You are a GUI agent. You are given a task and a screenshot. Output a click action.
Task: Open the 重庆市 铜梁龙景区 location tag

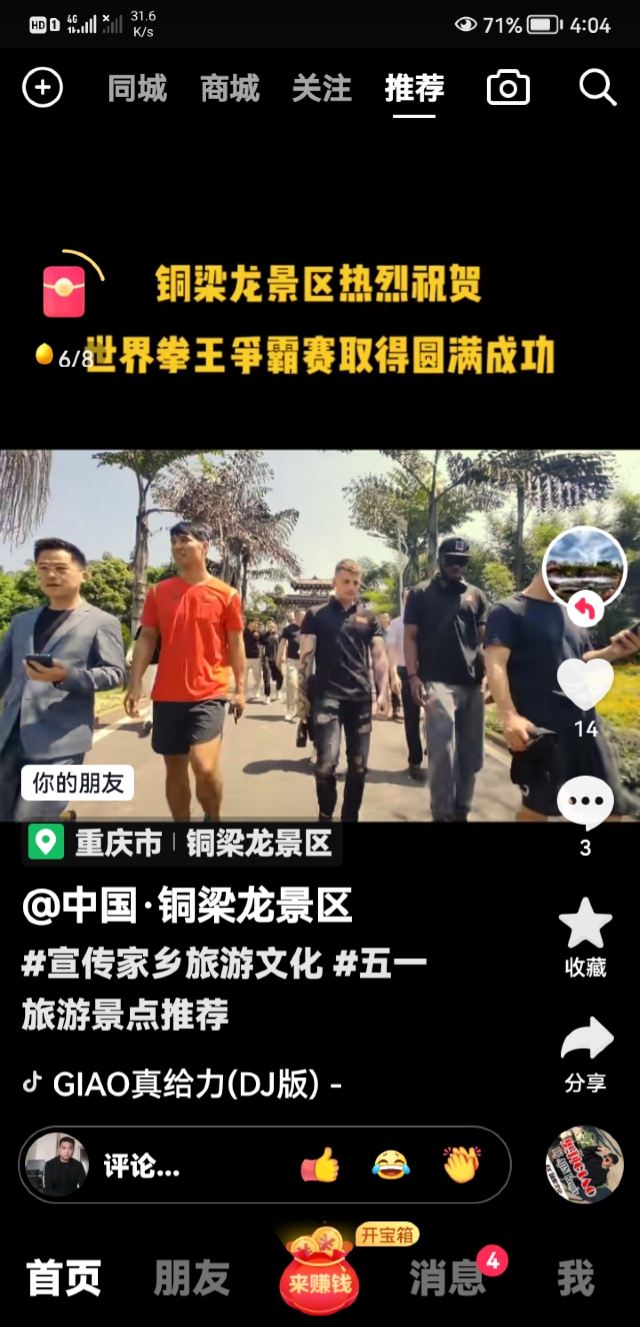coord(182,843)
